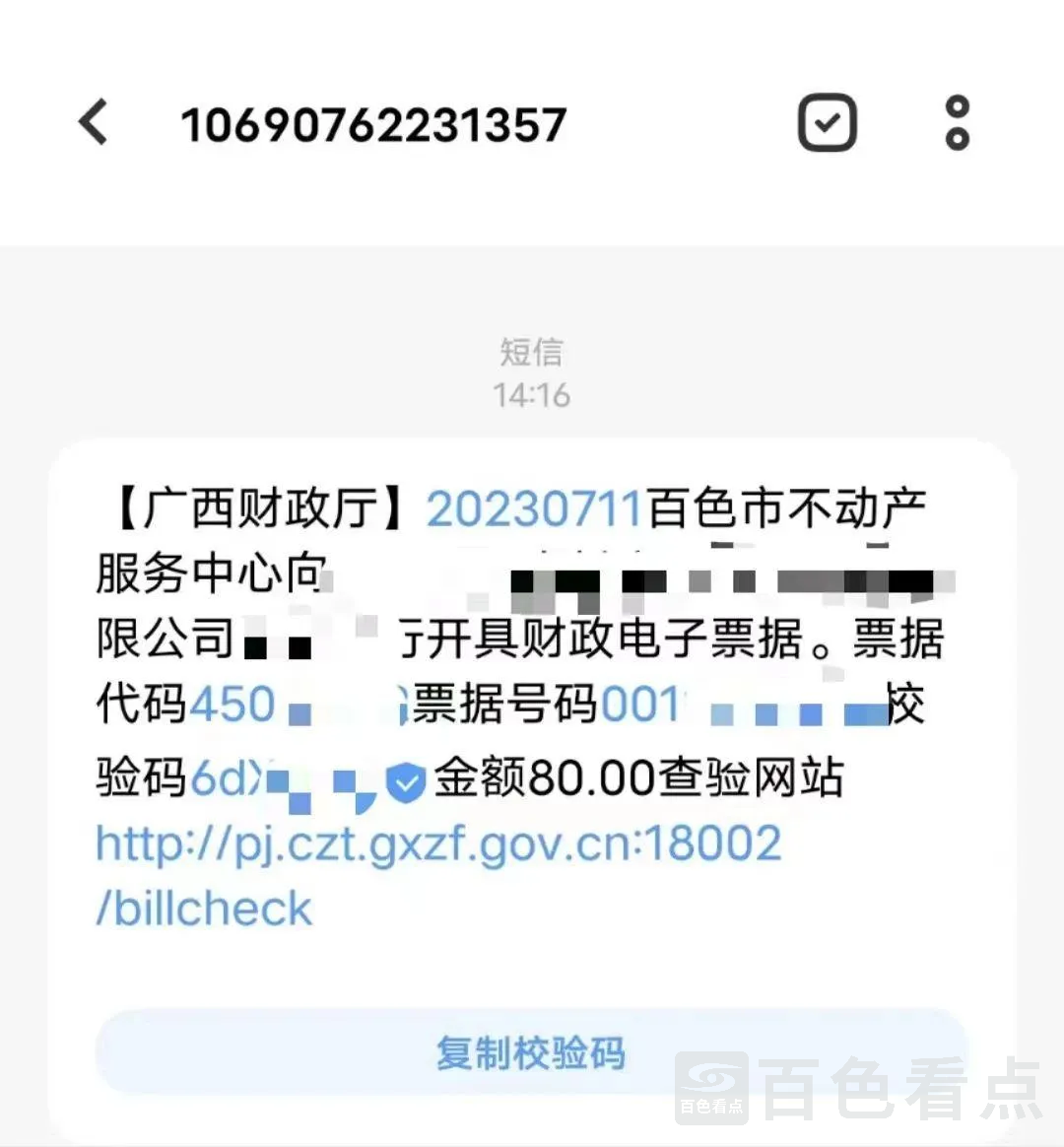Viewport: 1064px width, 1147px height.
Task: Tap the 复制校验码 button
Action: tap(530, 1052)
